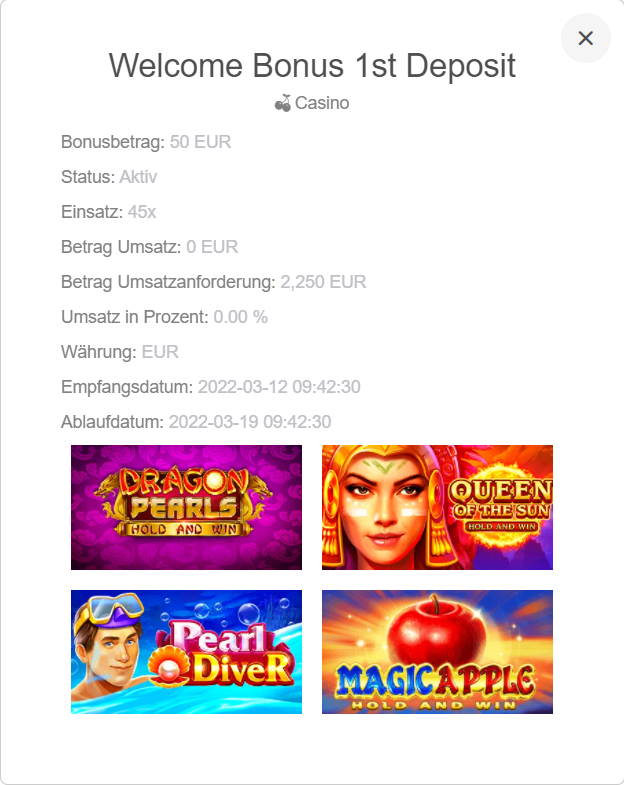Close the Welcome Bonus dialog
The image size is (624, 785).
[585, 38]
